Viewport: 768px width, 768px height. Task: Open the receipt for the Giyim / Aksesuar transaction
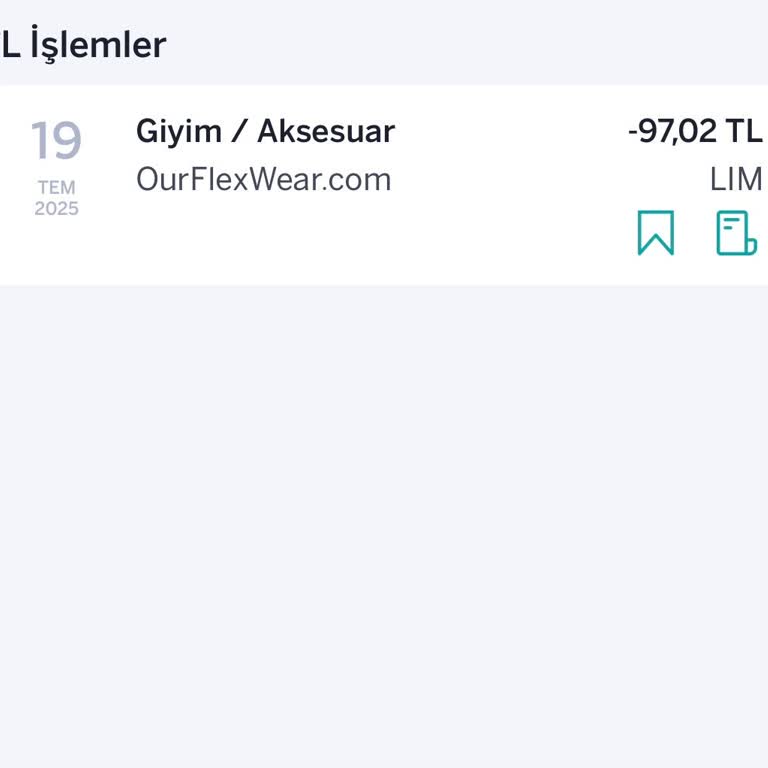[736, 233]
